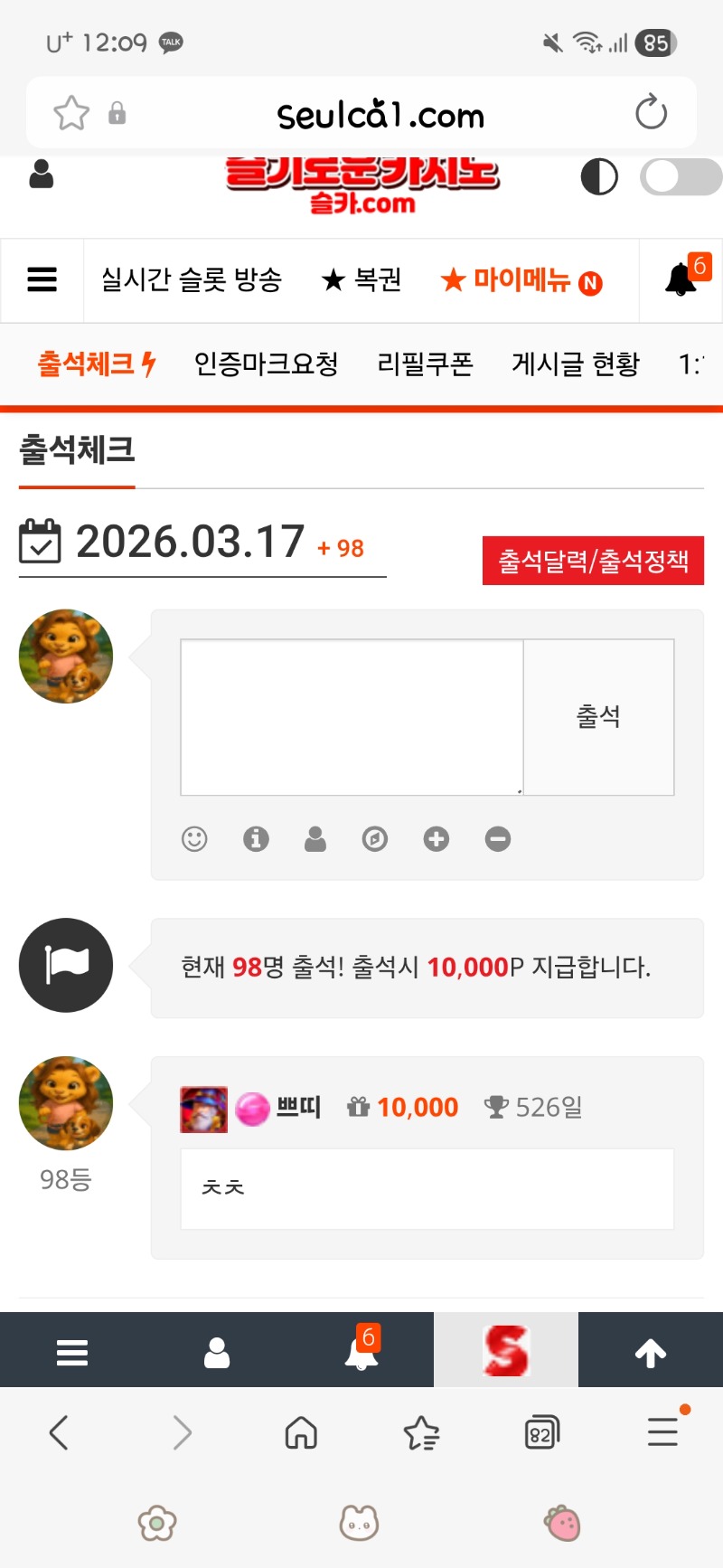Open the top notifications bell

coord(681,279)
